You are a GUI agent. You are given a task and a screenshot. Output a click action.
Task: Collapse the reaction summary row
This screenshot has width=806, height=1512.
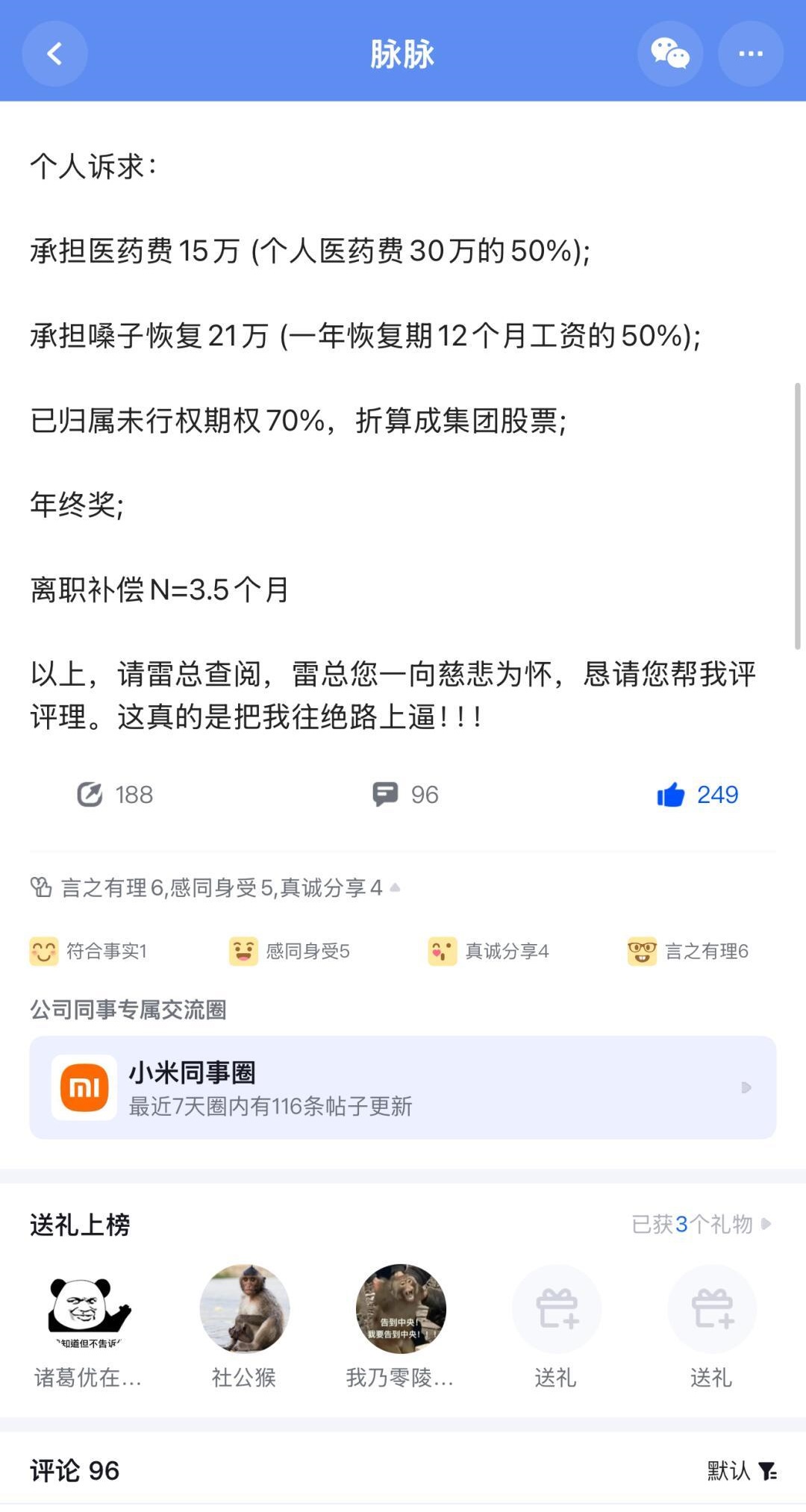click(x=395, y=887)
